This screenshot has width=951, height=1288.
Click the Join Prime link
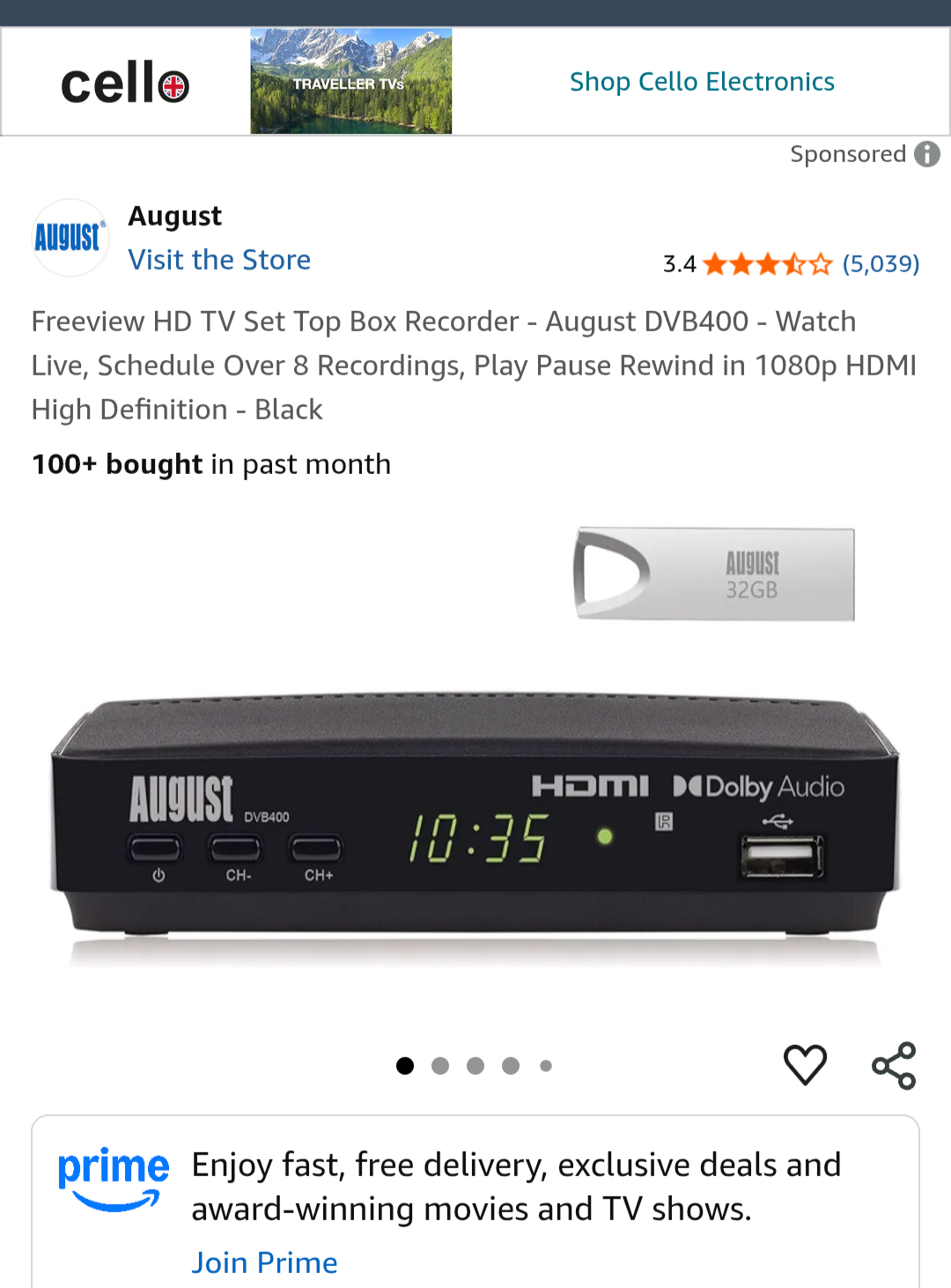263,1262
